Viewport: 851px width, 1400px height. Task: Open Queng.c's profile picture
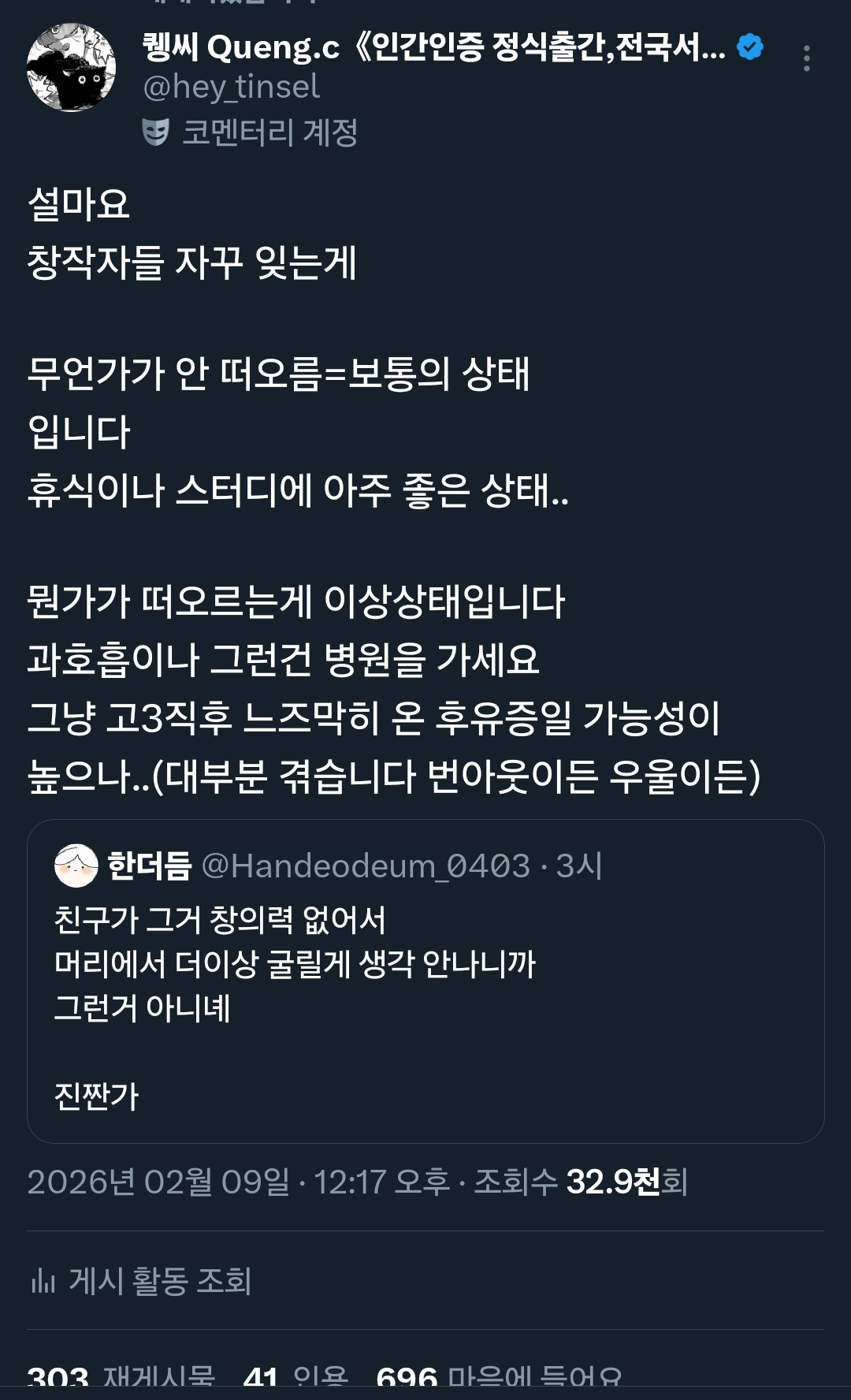71,68
